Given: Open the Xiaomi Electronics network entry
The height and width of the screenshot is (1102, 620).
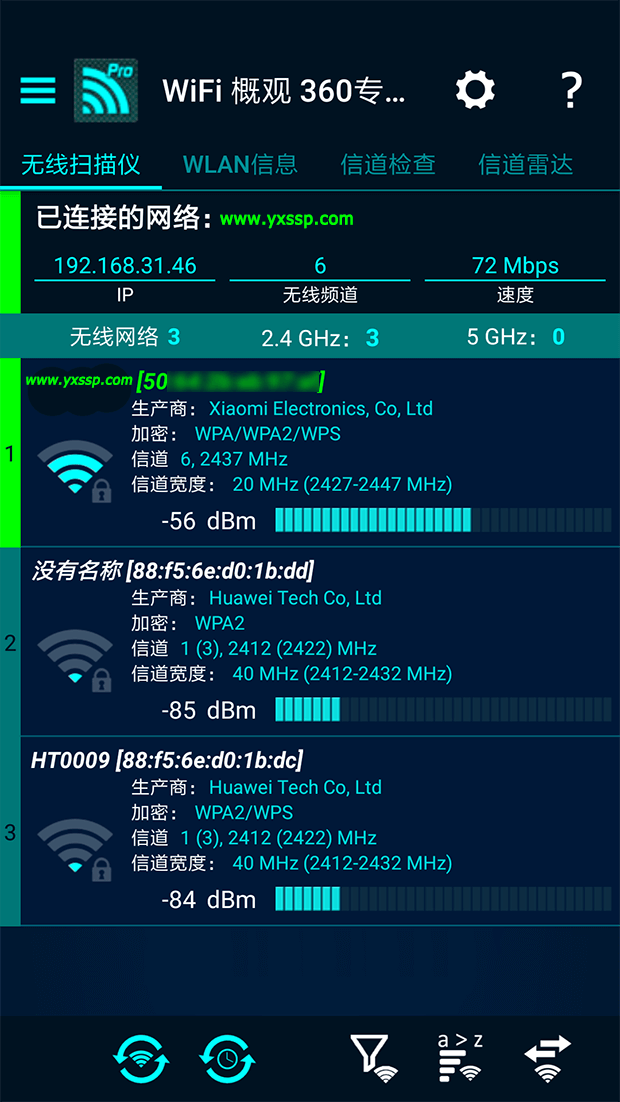Looking at the screenshot, I should coord(310,453).
